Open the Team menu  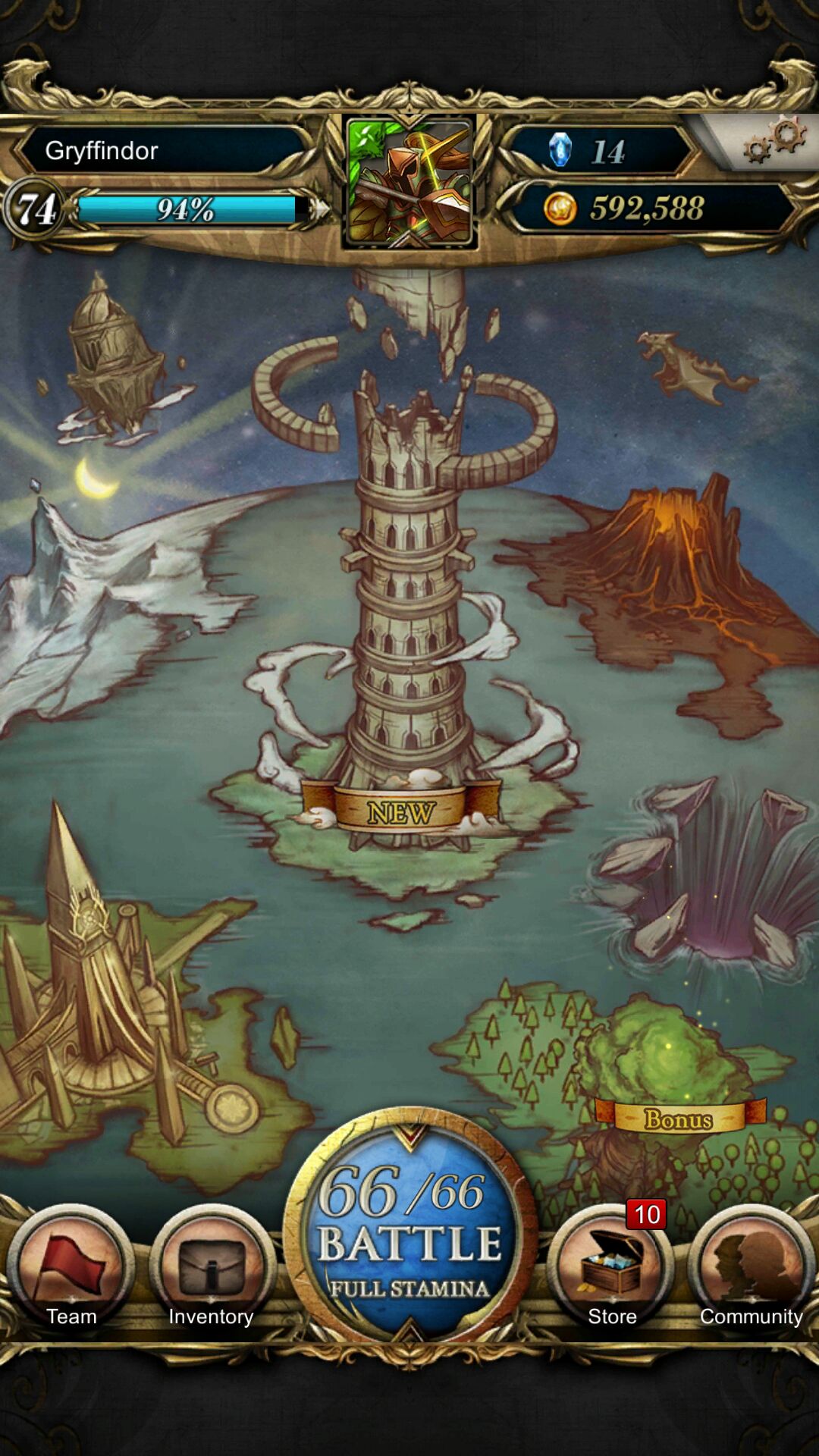(x=71, y=1268)
